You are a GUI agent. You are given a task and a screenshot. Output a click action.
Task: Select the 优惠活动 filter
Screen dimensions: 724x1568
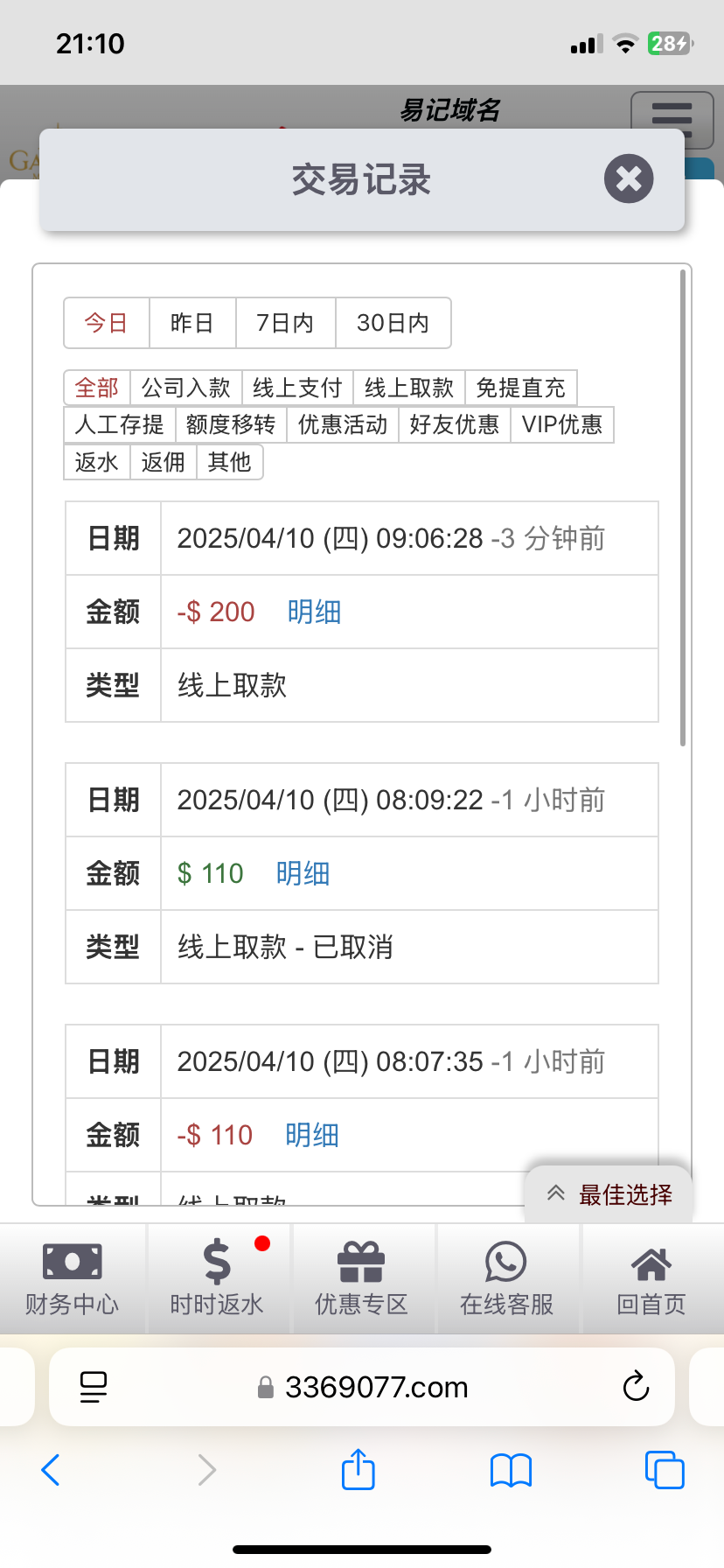(x=343, y=424)
